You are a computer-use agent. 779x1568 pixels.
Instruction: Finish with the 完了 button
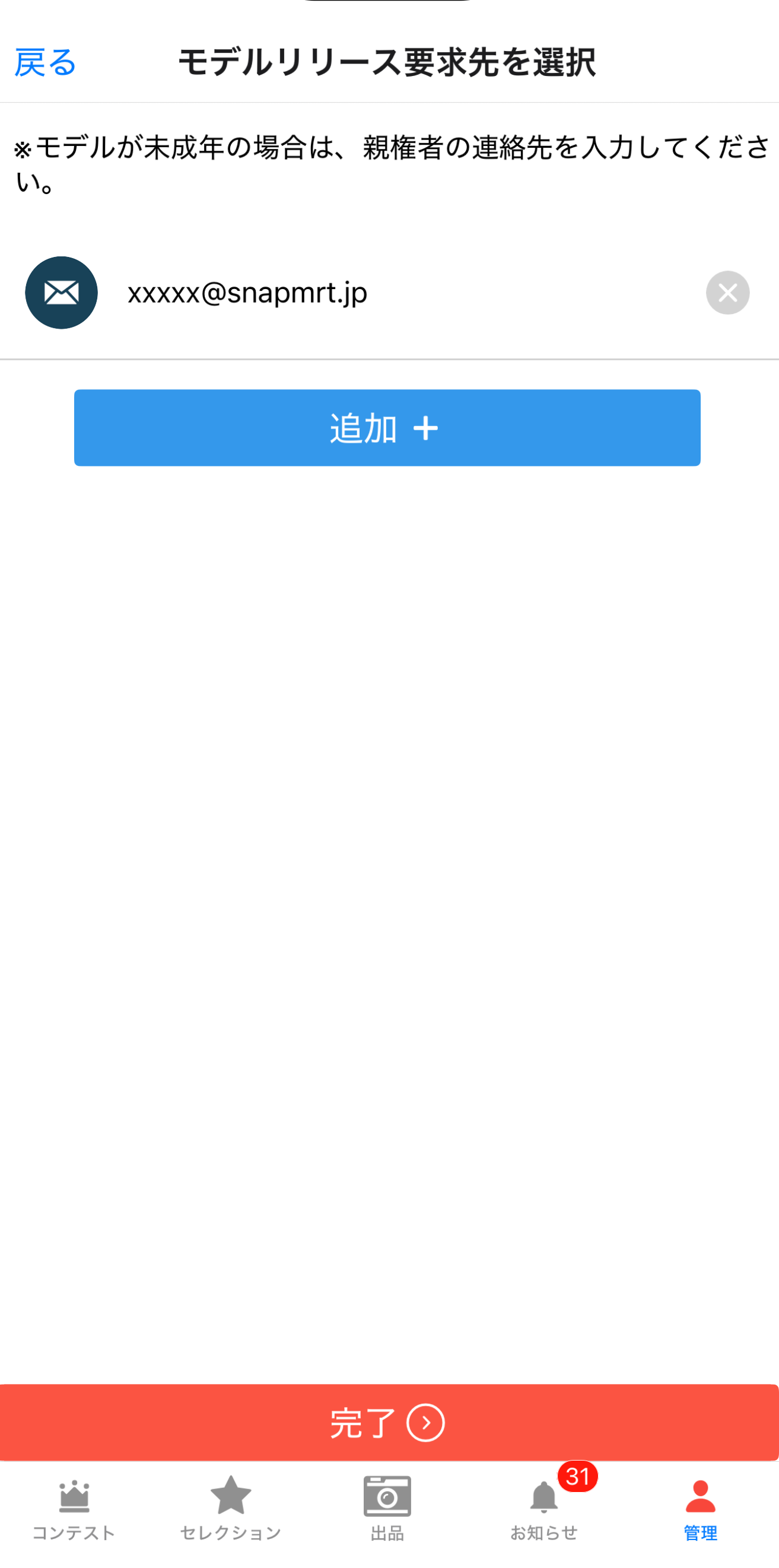click(x=388, y=1423)
